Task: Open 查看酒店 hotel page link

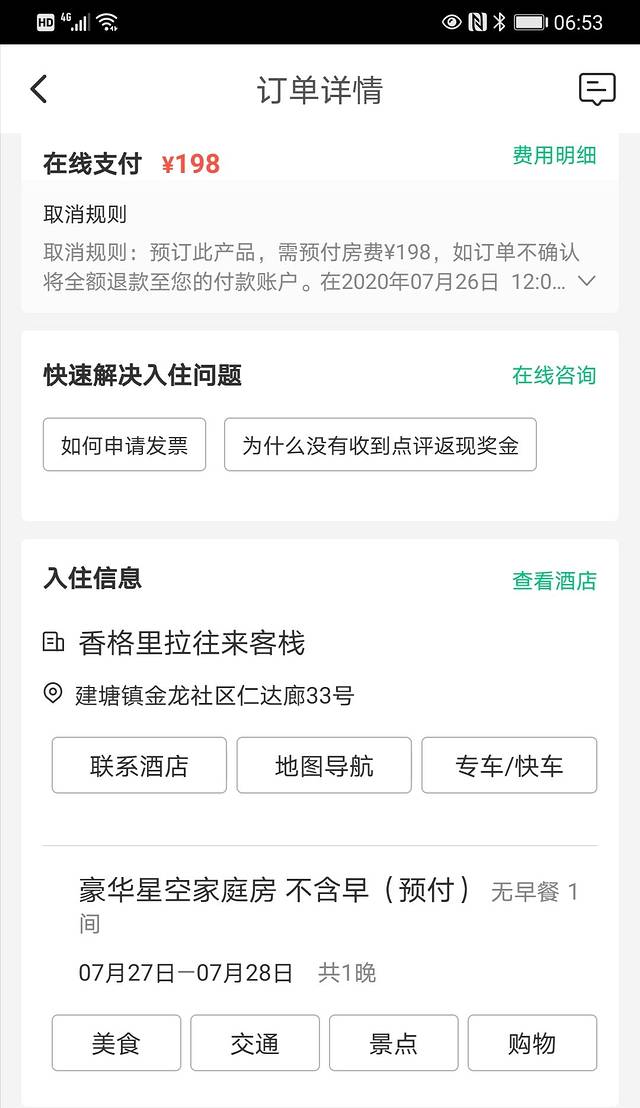Action: pyautogui.click(x=554, y=580)
